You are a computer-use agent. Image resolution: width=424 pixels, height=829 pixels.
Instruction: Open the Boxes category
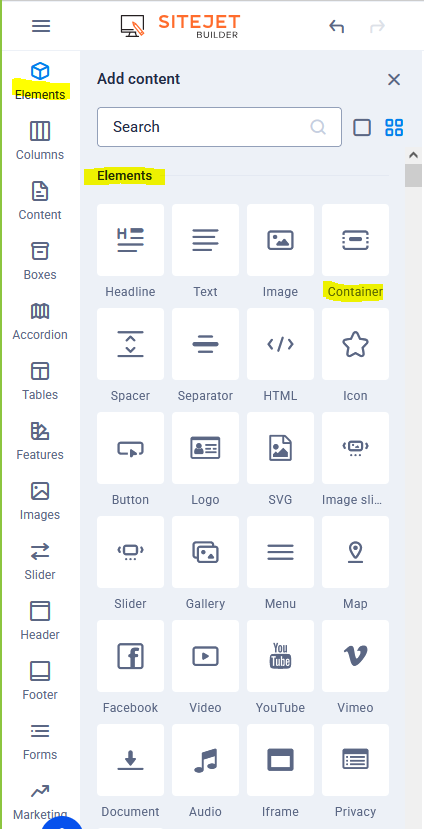coord(40,261)
